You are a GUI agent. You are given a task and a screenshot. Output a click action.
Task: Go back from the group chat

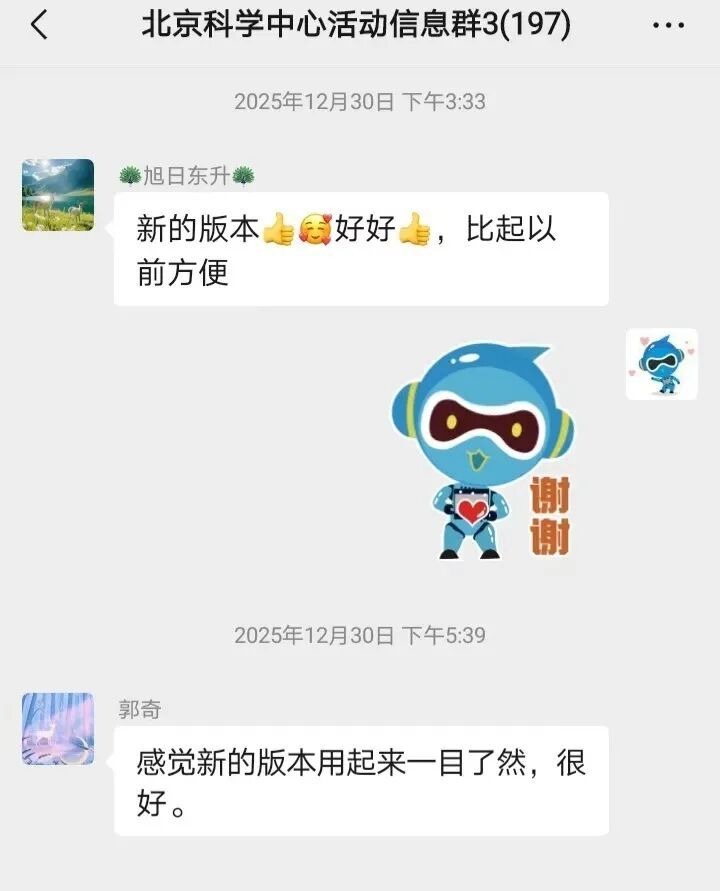[38, 26]
